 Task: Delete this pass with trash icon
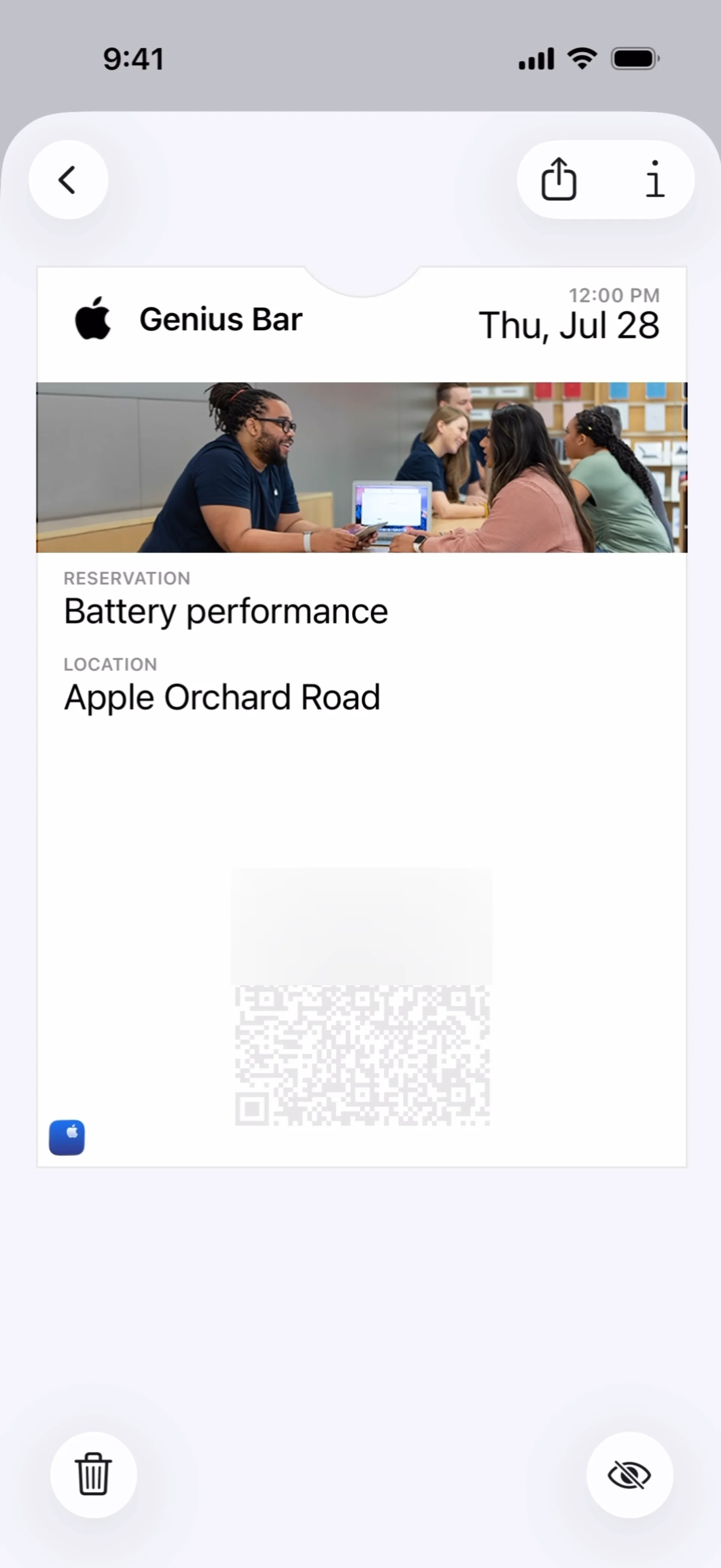tap(93, 1474)
